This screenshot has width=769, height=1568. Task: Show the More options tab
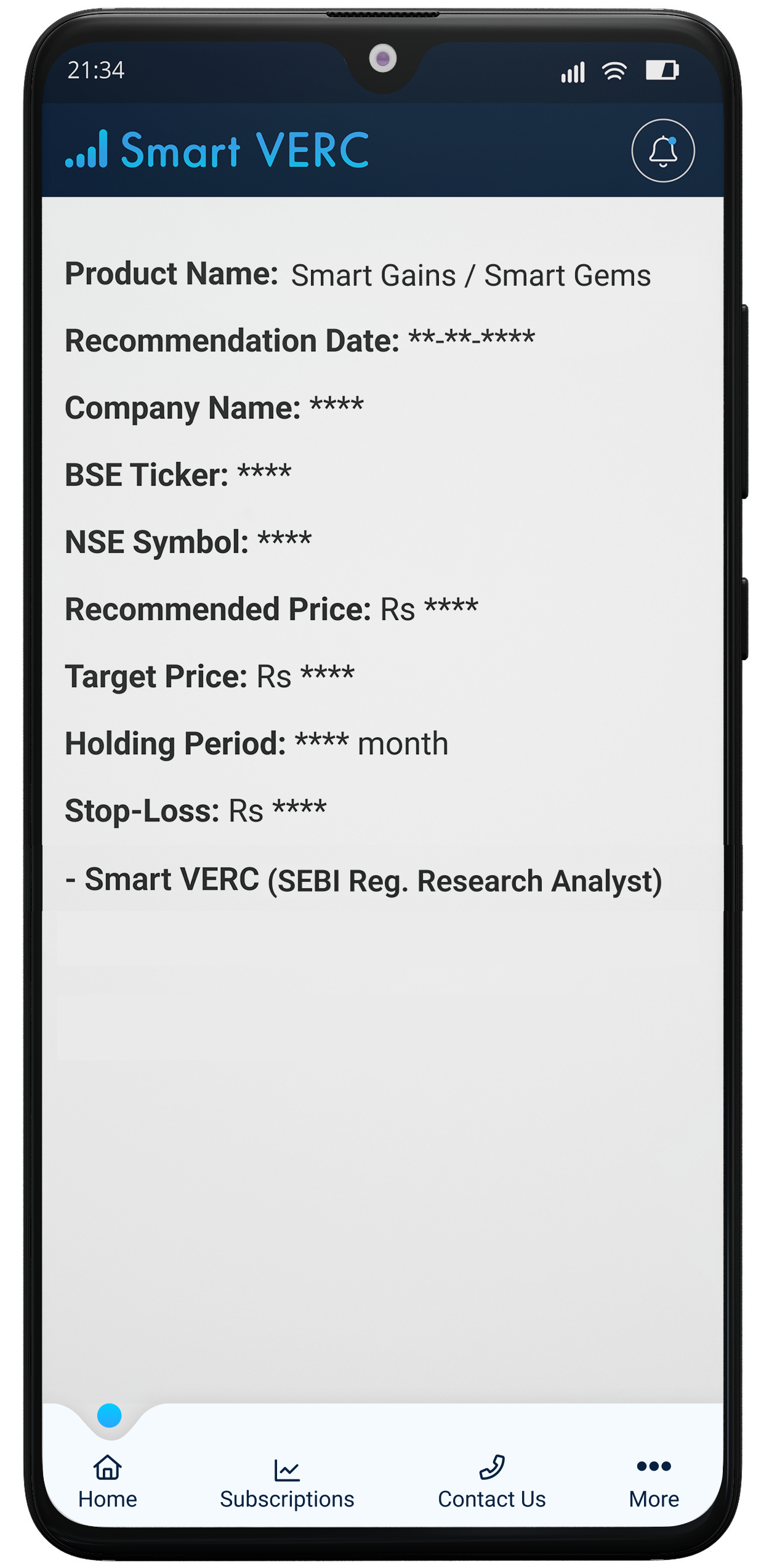click(653, 1482)
